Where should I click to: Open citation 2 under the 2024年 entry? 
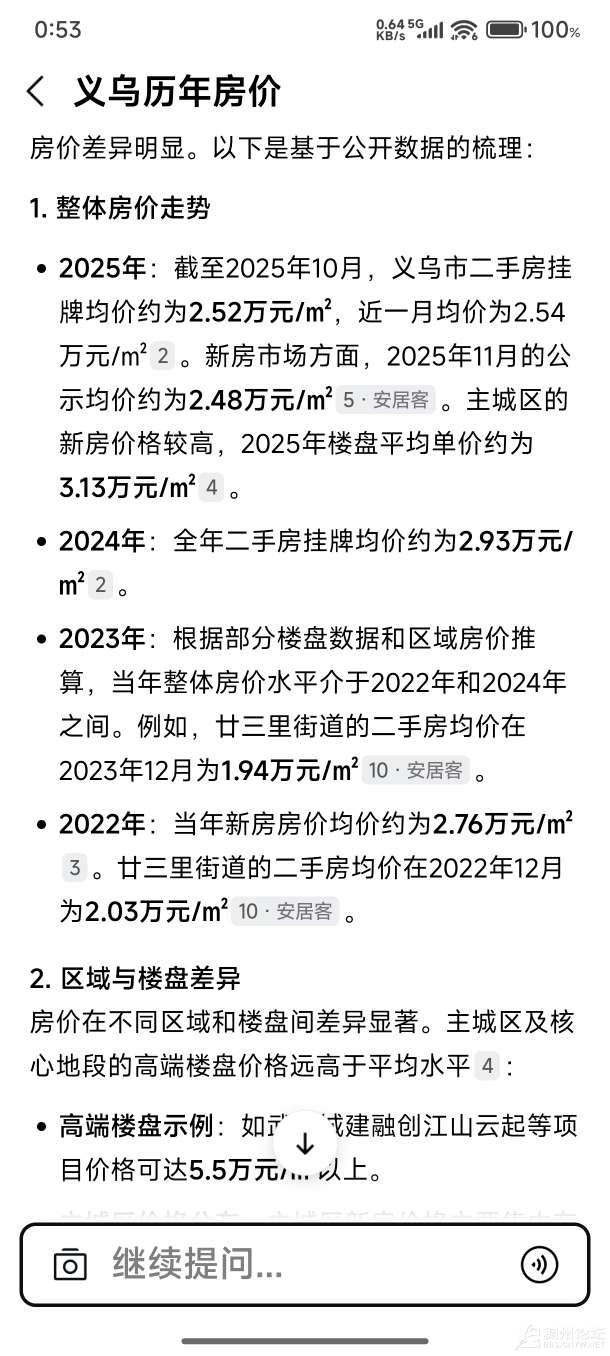(x=100, y=586)
